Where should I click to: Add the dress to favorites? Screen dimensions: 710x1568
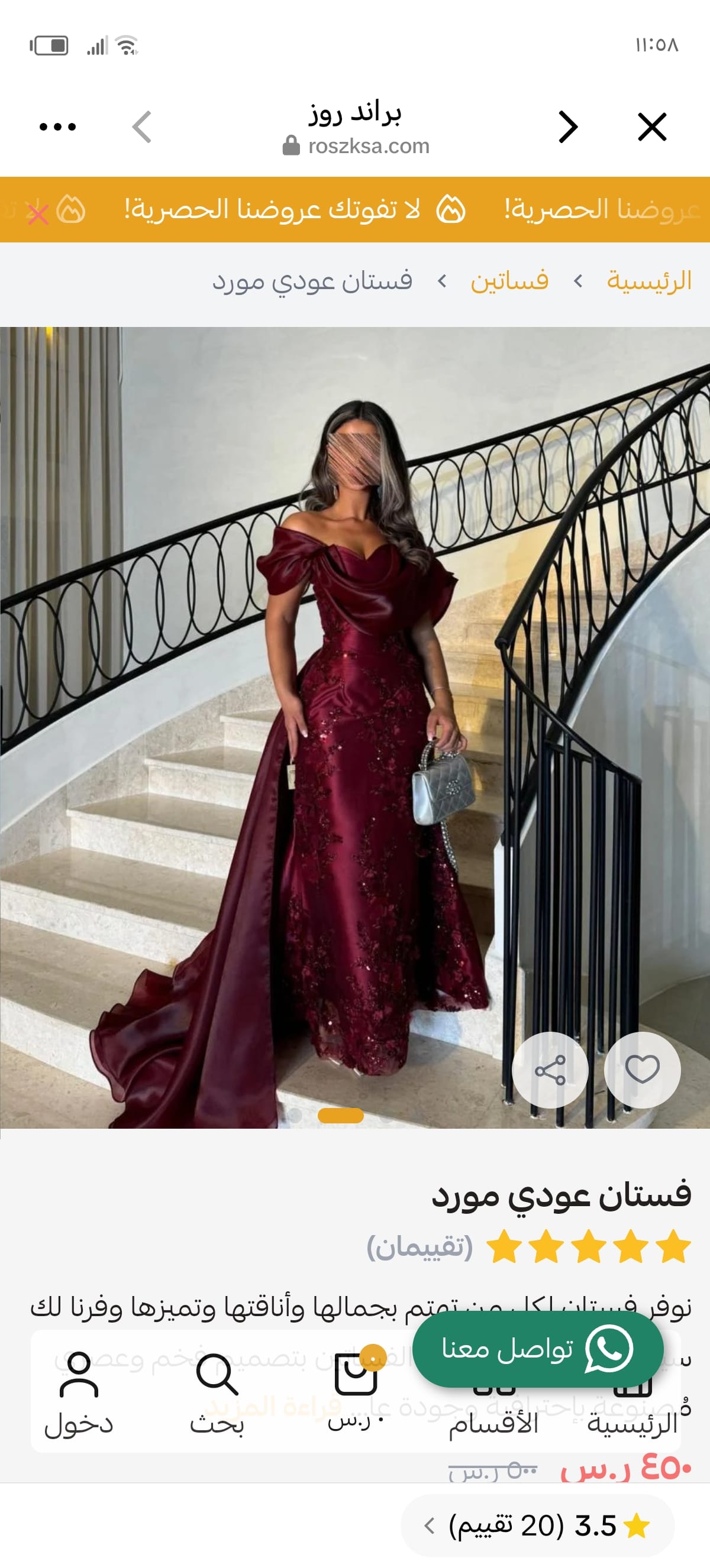point(642,1070)
